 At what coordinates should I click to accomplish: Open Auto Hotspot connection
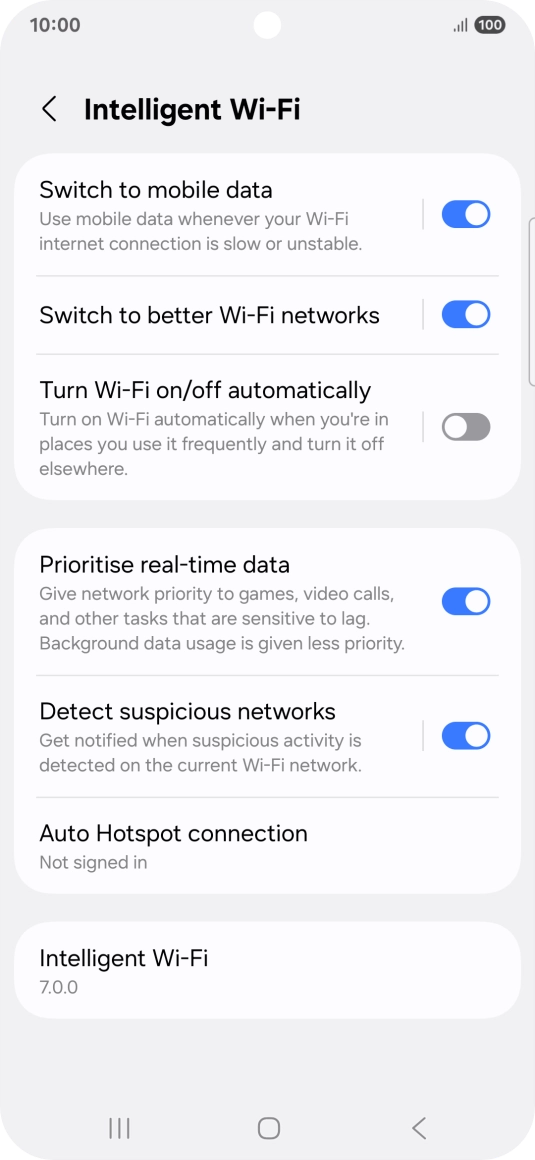pos(267,846)
